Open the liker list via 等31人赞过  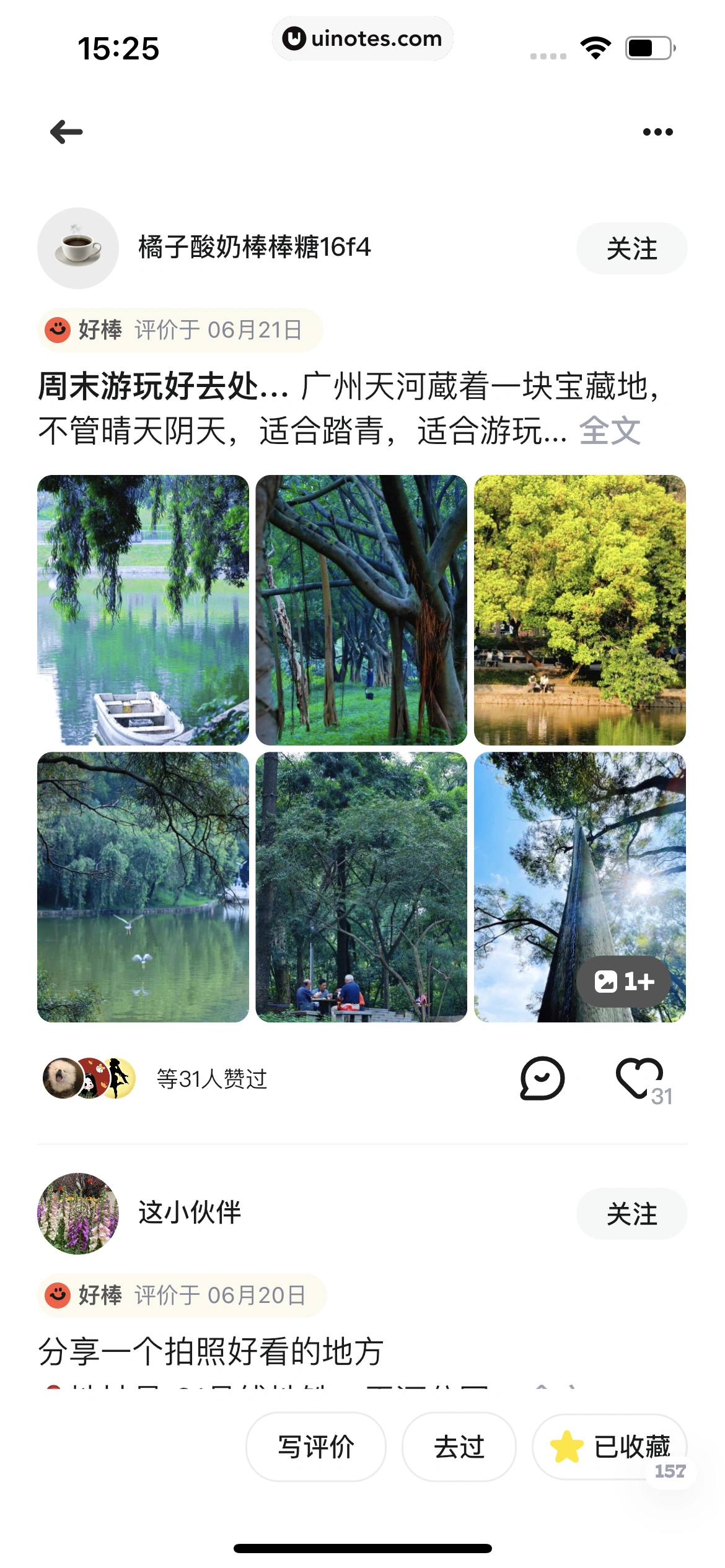pyautogui.click(x=211, y=1078)
